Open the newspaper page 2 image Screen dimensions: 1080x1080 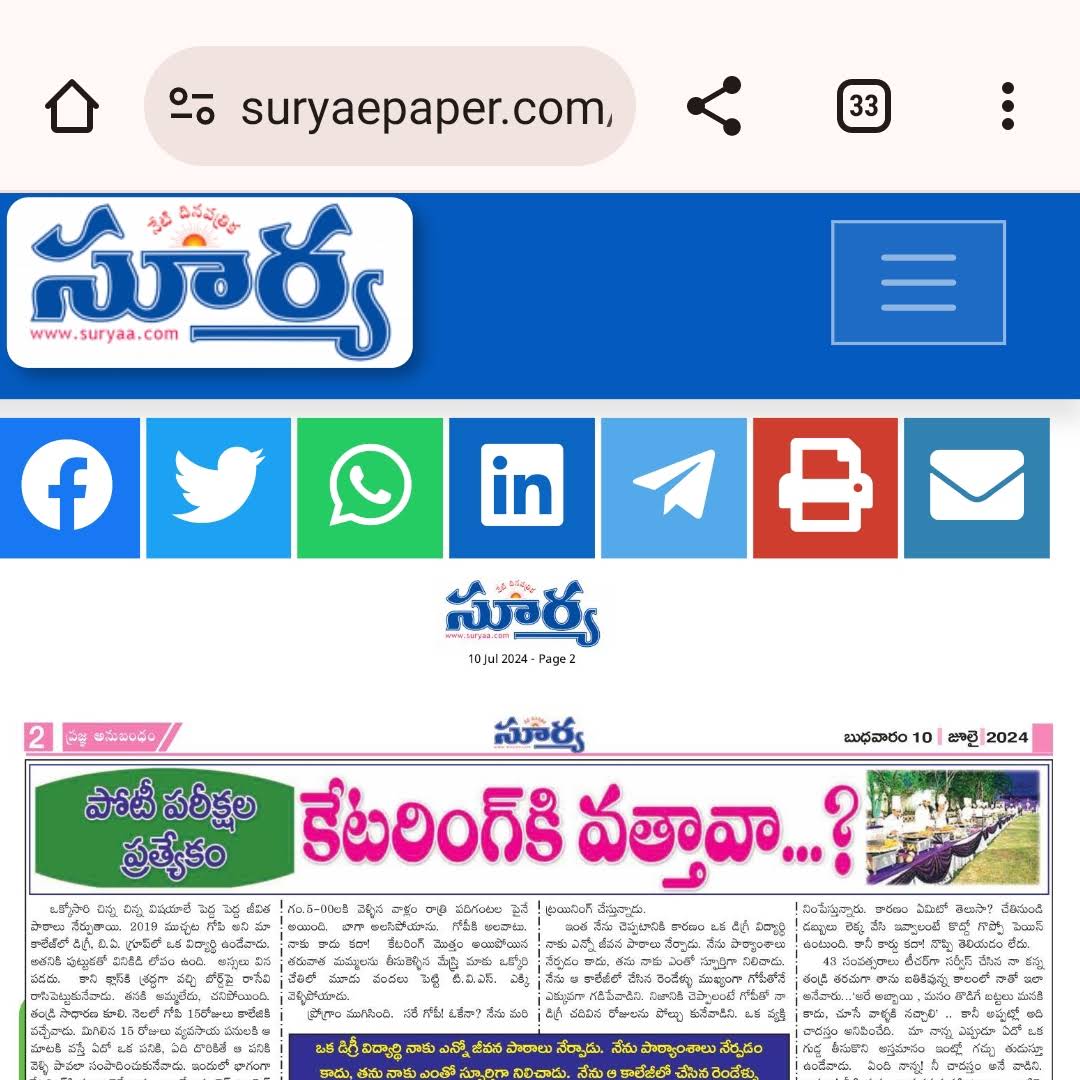tap(540, 900)
